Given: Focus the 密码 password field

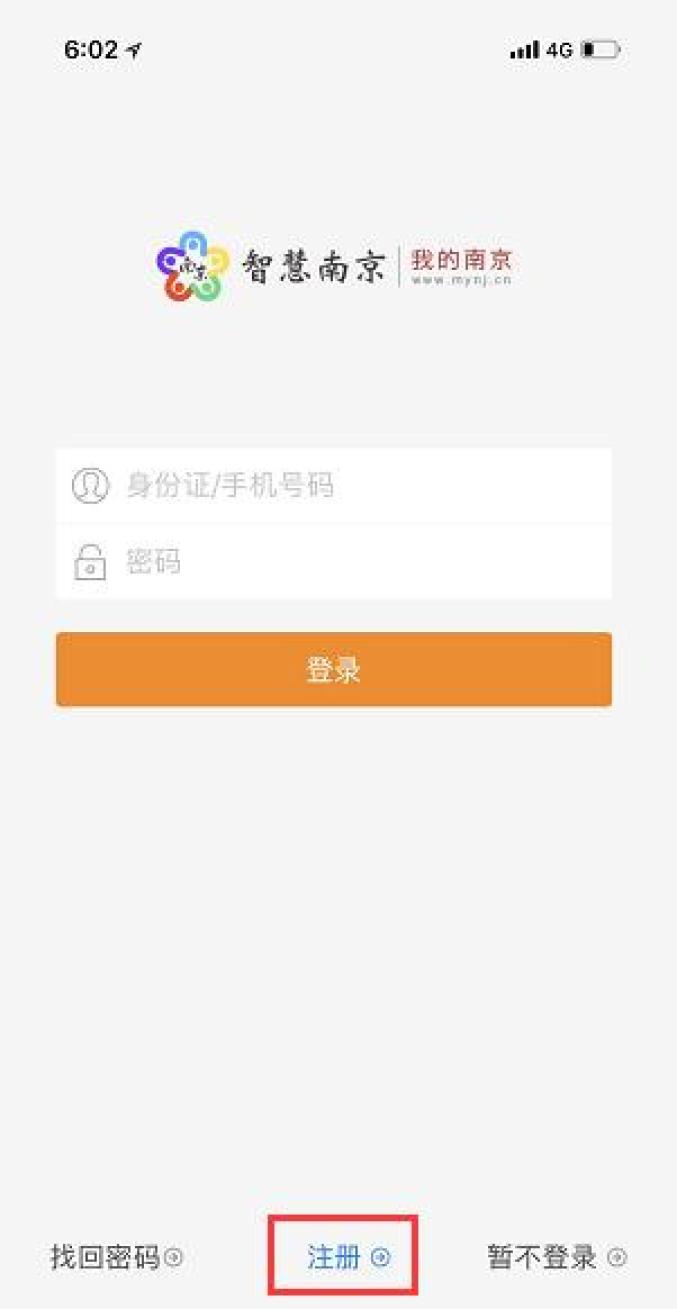Looking at the screenshot, I should point(333,562).
